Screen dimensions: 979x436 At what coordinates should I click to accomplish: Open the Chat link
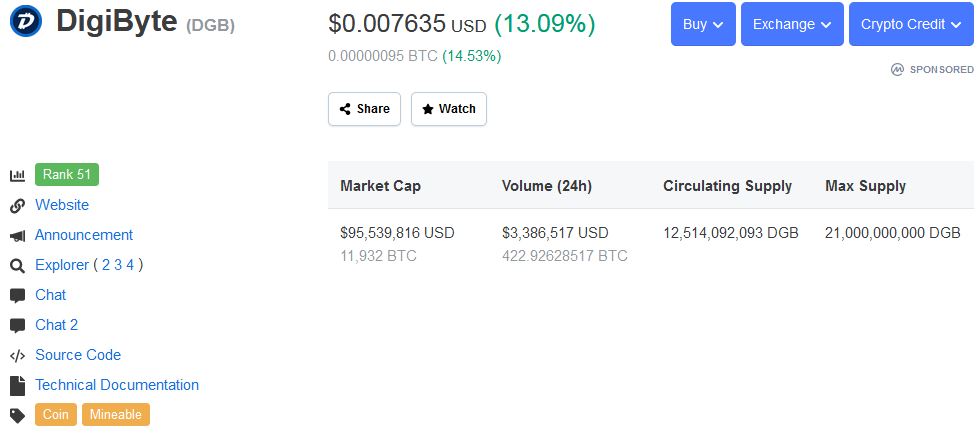[50, 295]
